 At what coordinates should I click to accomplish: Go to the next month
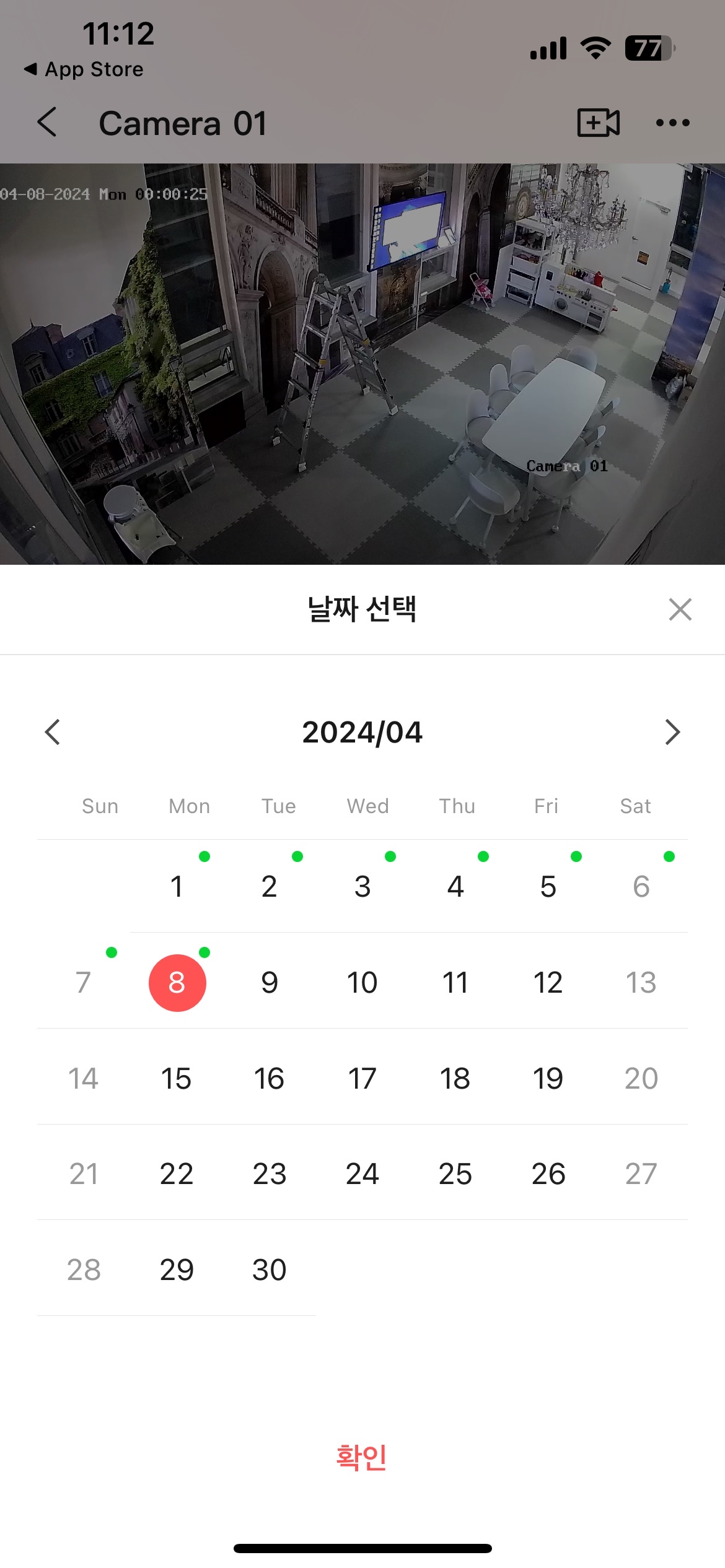(x=672, y=732)
